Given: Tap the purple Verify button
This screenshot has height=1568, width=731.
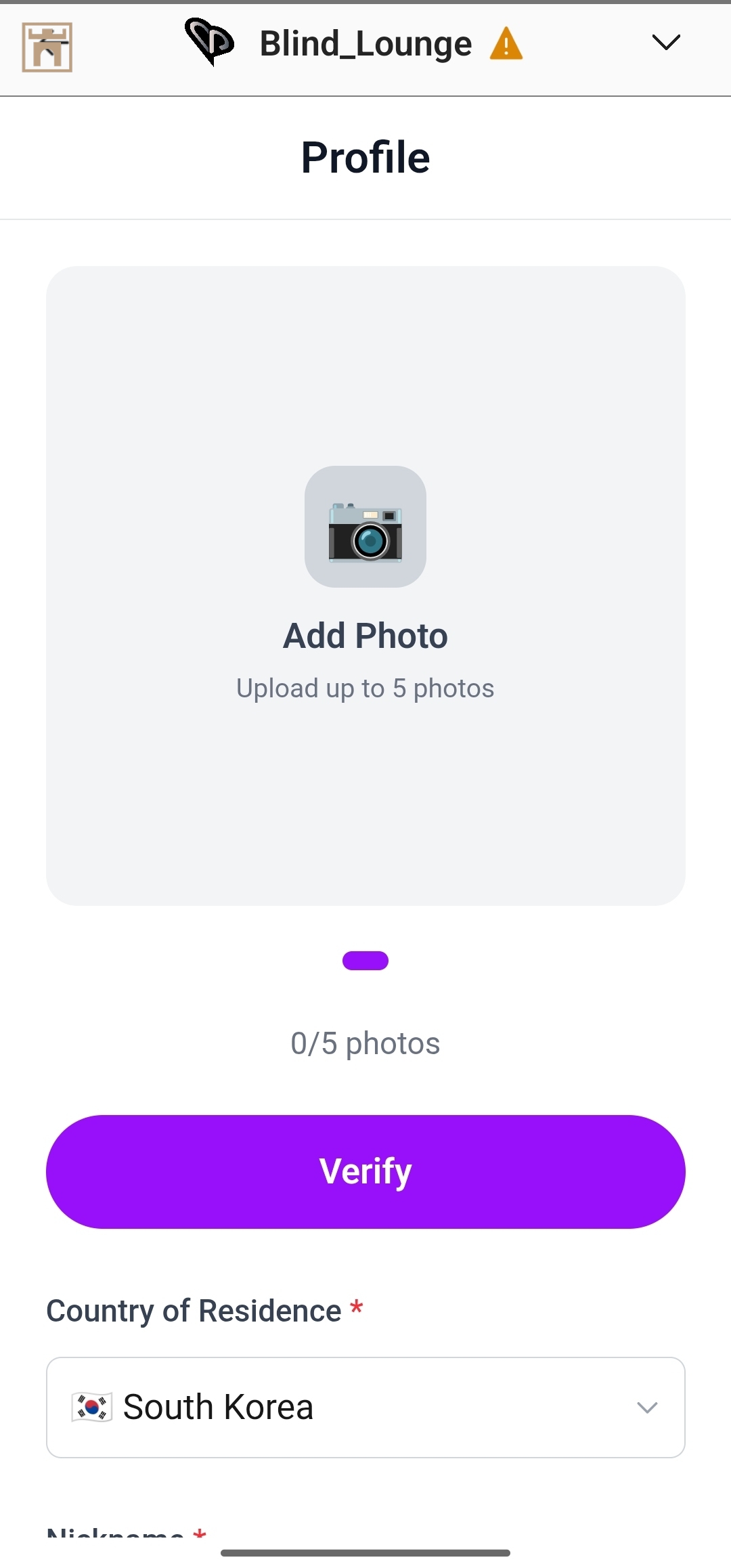Looking at the screenshot, I should click(x=365, y=1171).
